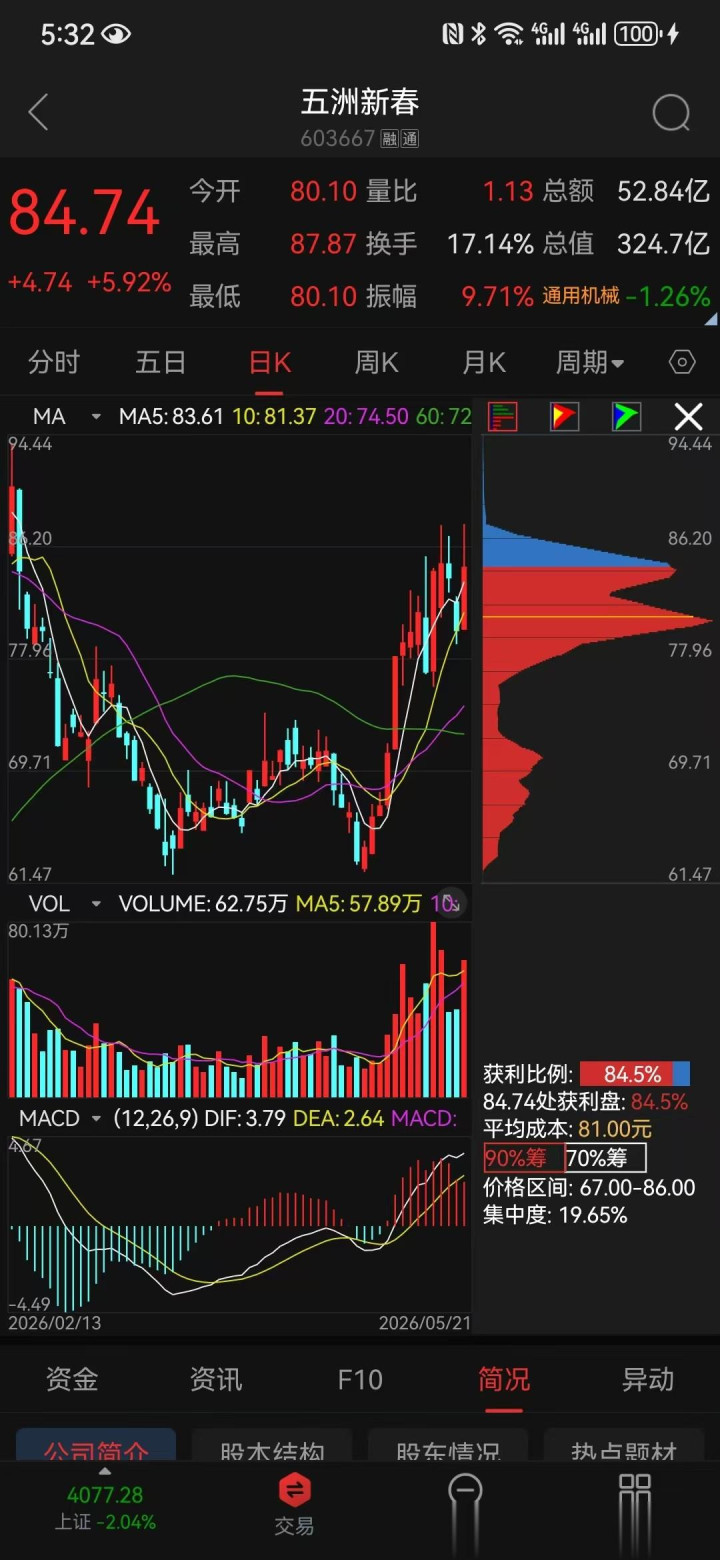
Task: Go back using the top arrow
Action: pos(38,113)
